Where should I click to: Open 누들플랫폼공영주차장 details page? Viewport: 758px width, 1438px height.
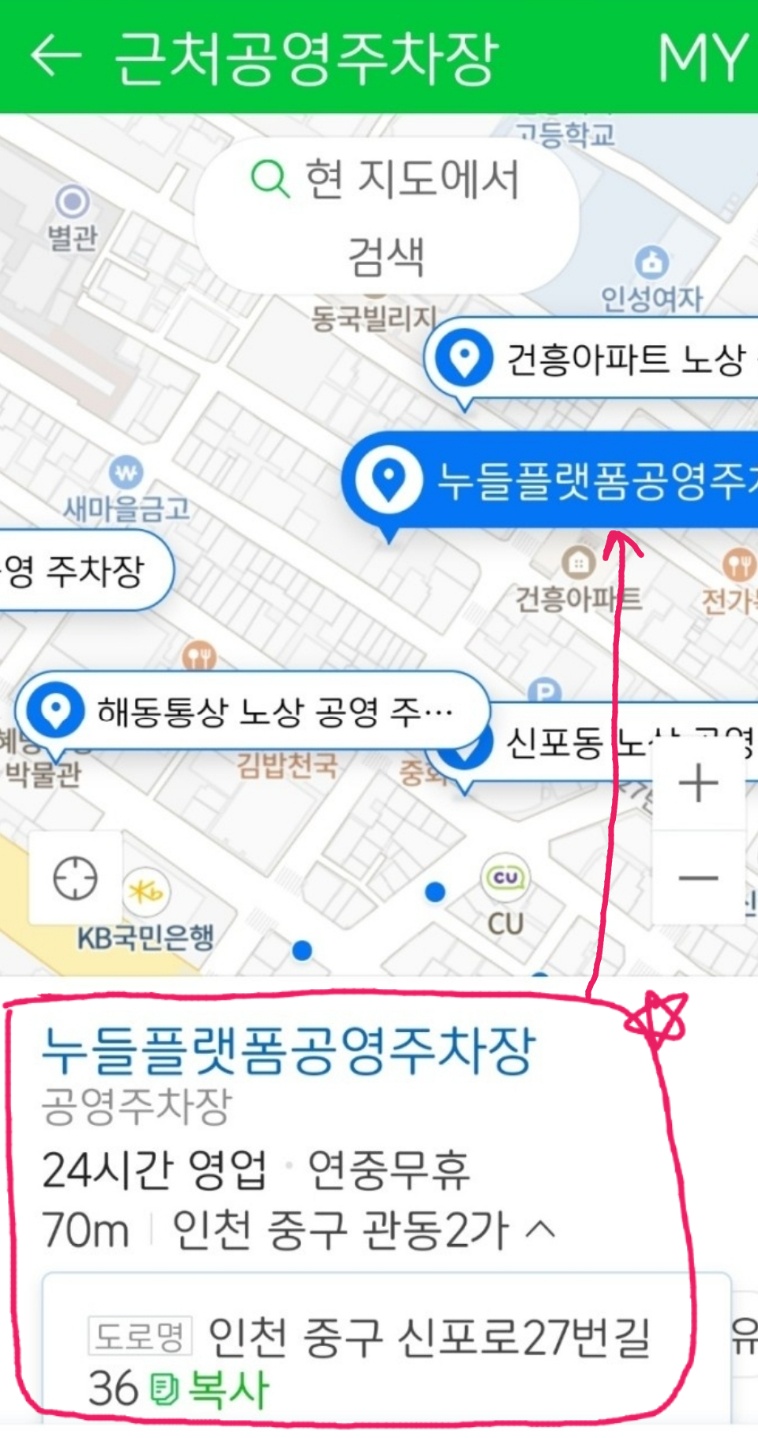click(289, 1049)
